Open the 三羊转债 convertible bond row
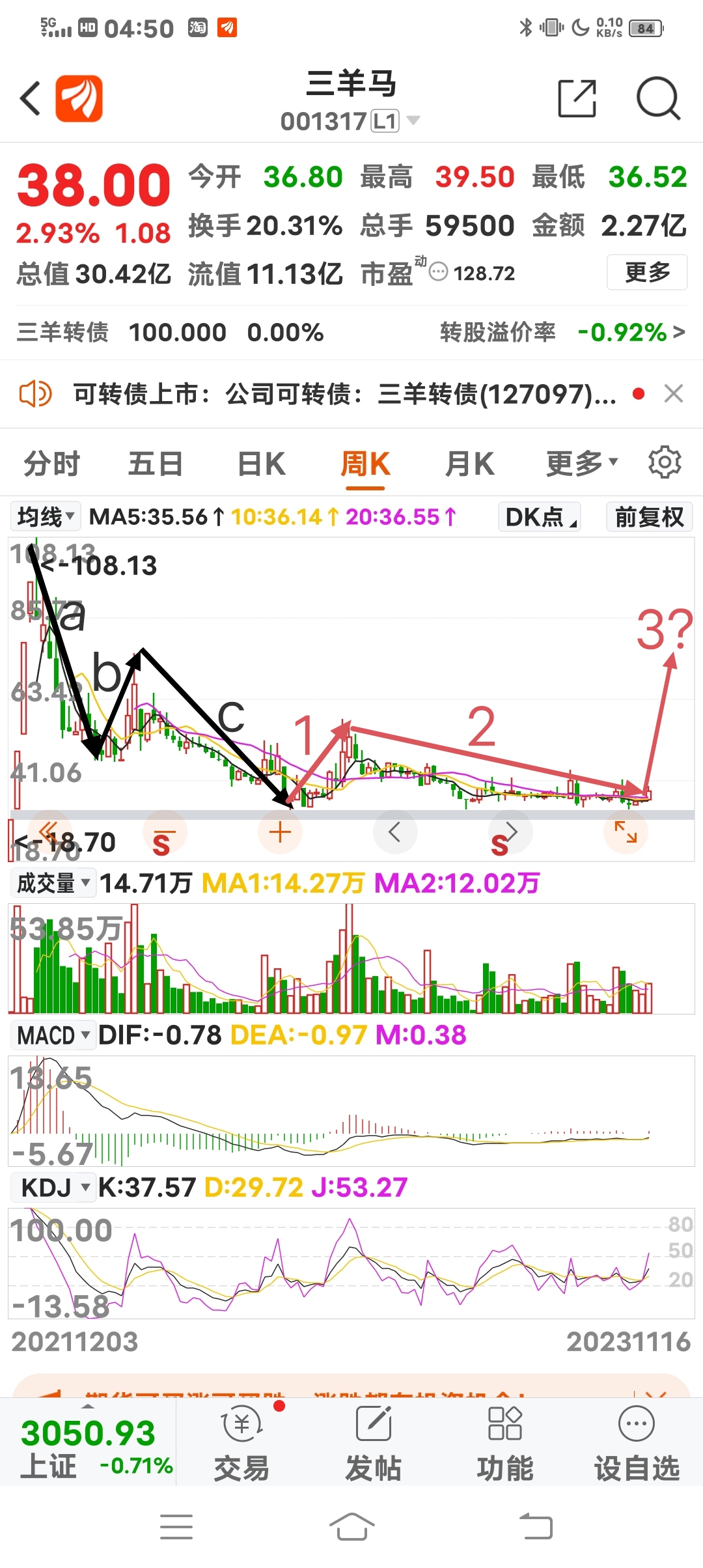703x1568 pixels. 351,333
